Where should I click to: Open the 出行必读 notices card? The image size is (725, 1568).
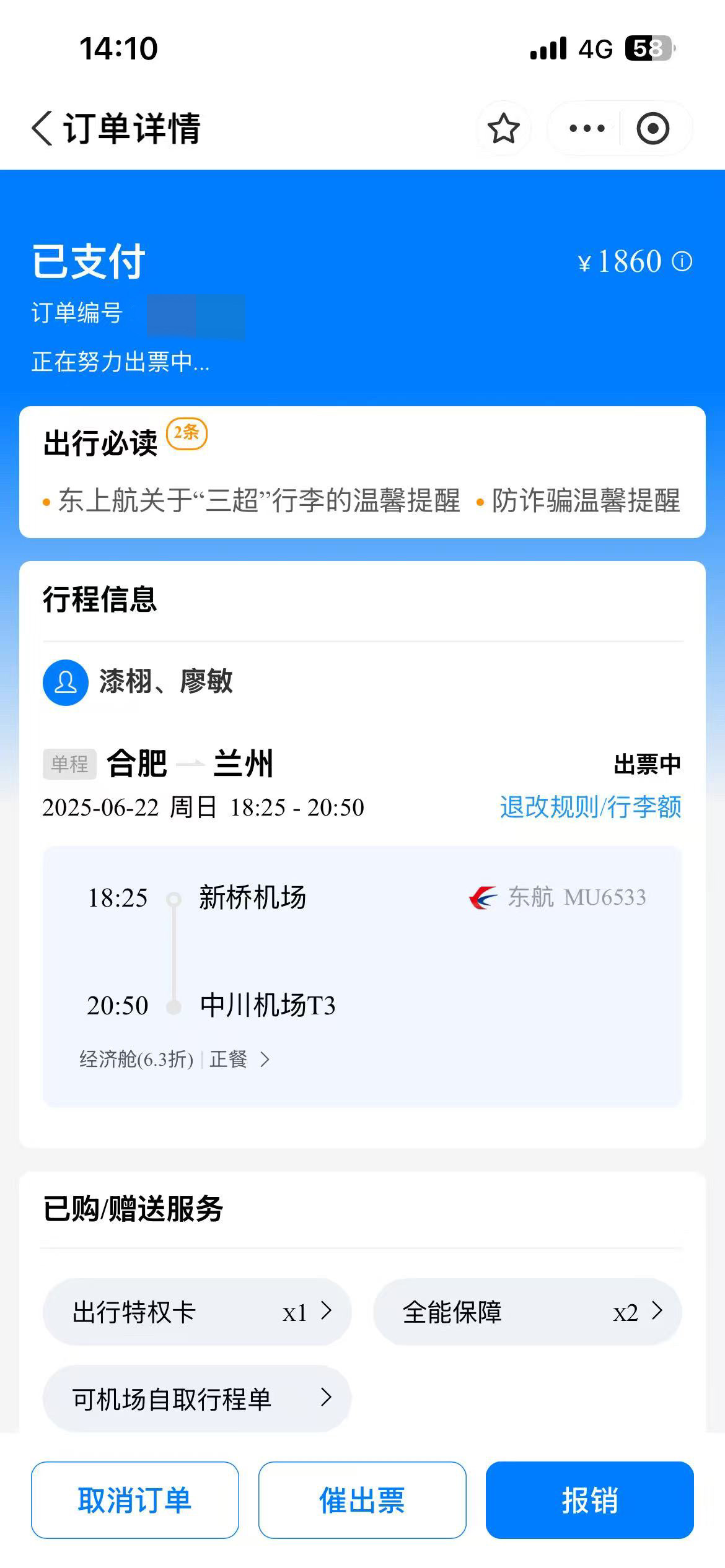click(x=362, y=472)
